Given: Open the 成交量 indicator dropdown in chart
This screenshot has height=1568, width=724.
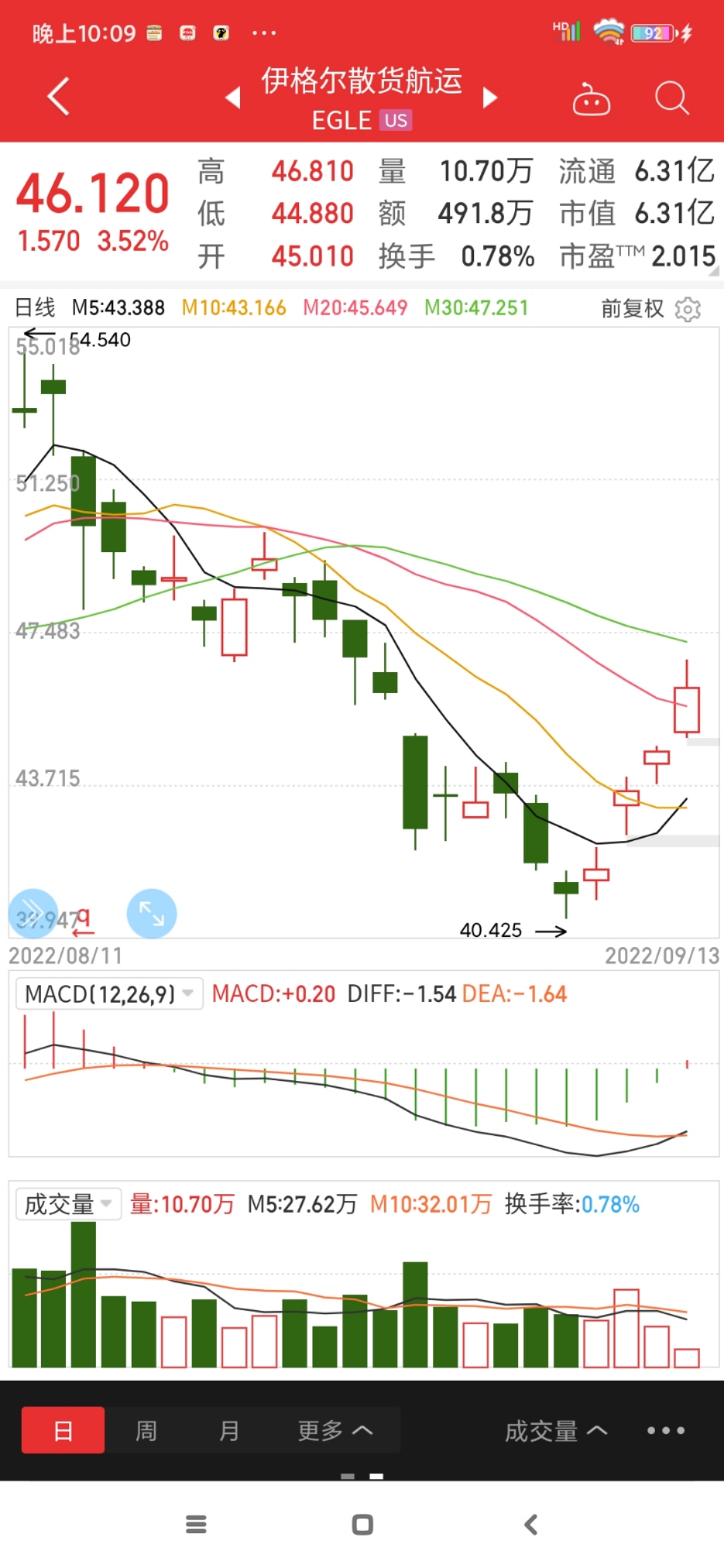Looking at the screenshot, I should [68, 1204].
